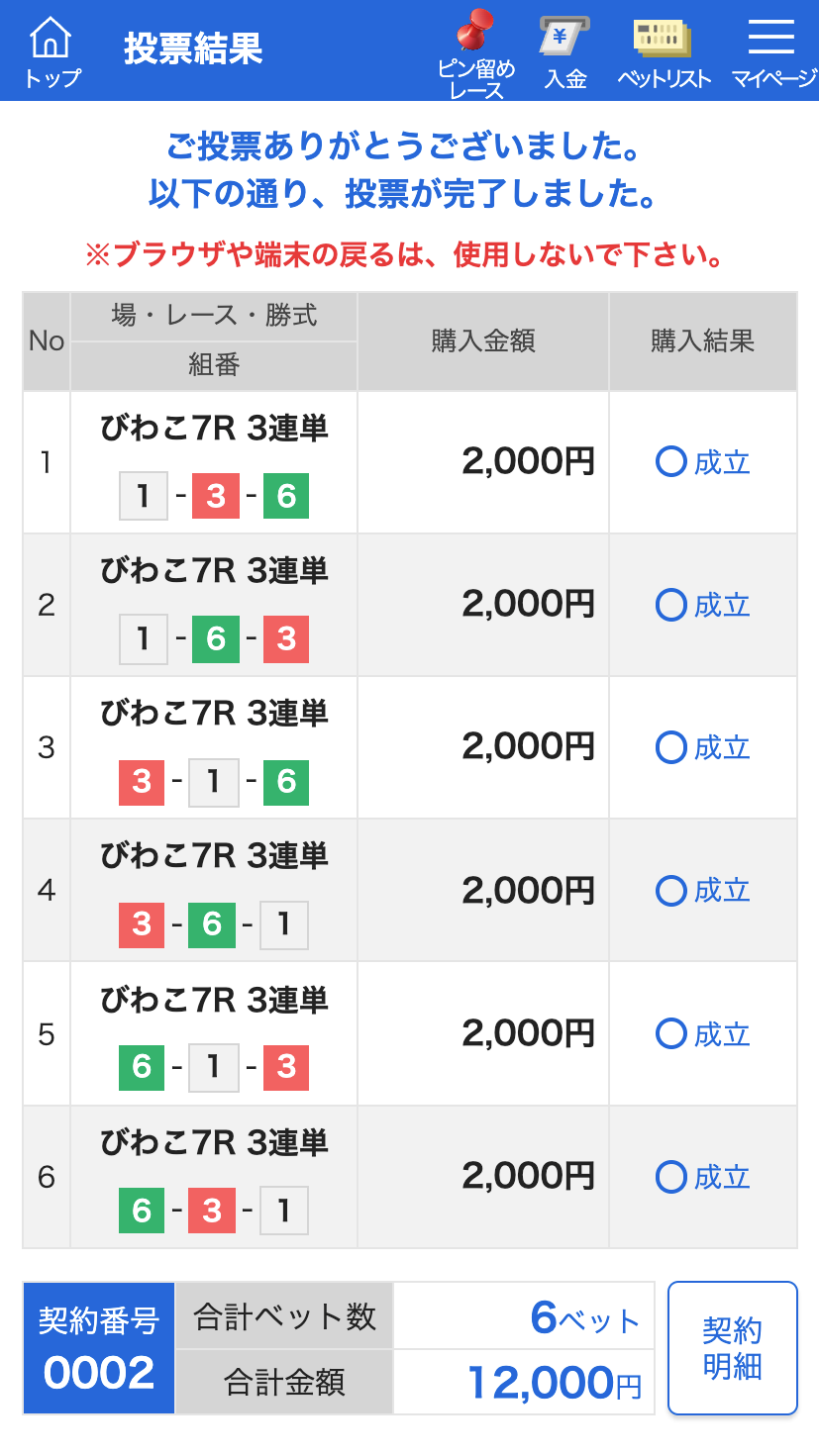Viewport: 819px width, 1456px height.
Task: Open ピン留めレース pinned races
Action: 476,53
